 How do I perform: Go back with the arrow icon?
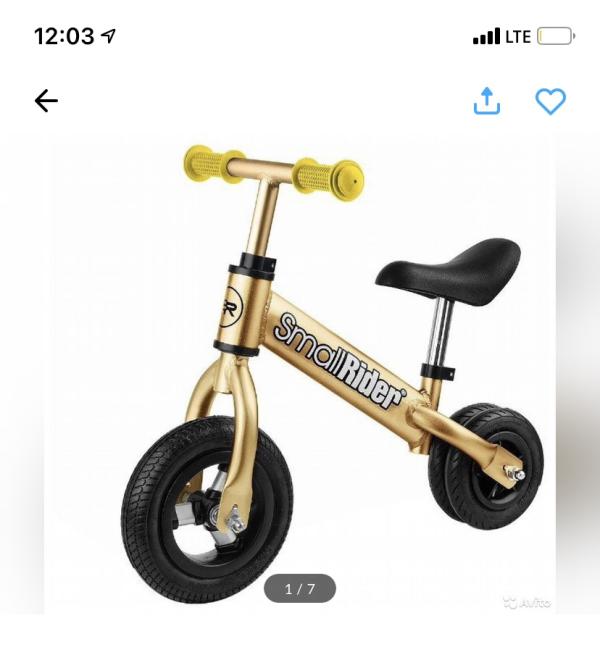[46, 101]
